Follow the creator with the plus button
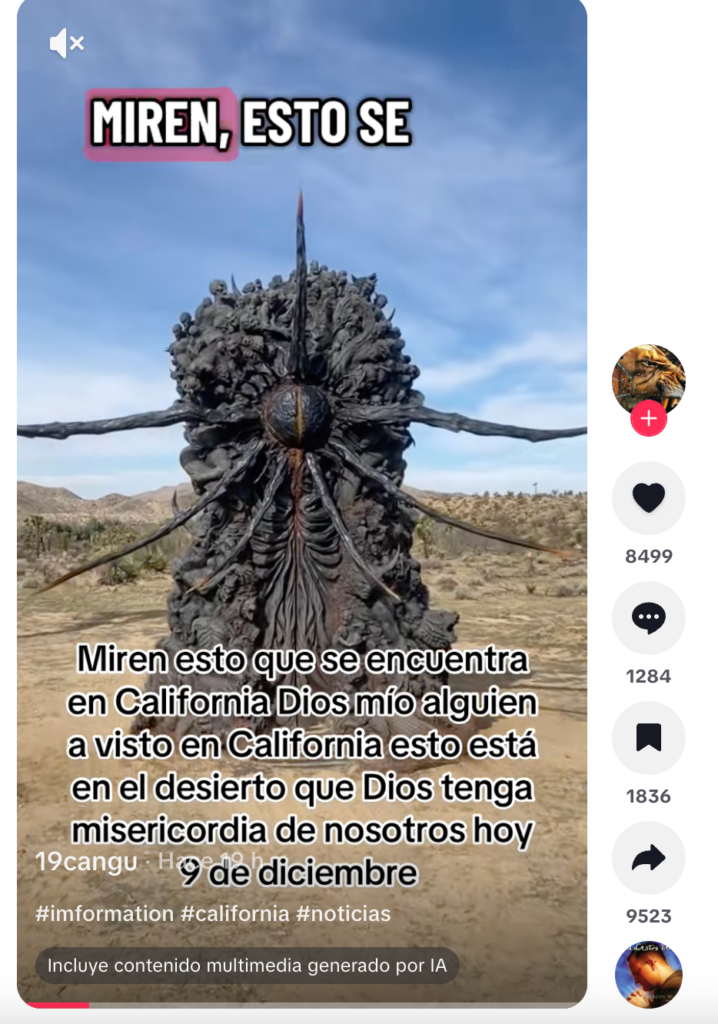Image resolution: width=718 pixels, height=1024 pixels. click(648, 419)
